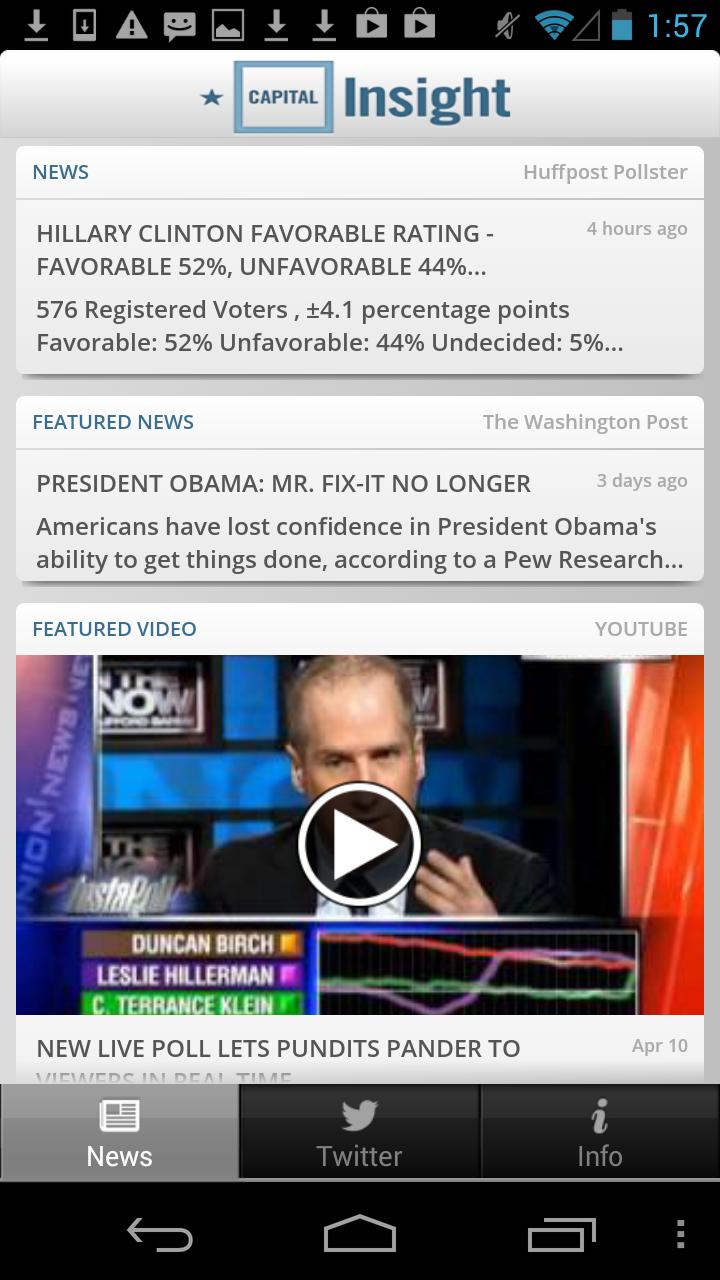Screen dimensions: 720x1280
Task: Tap the Capital Insight star logo
Action: click(212, 97)
